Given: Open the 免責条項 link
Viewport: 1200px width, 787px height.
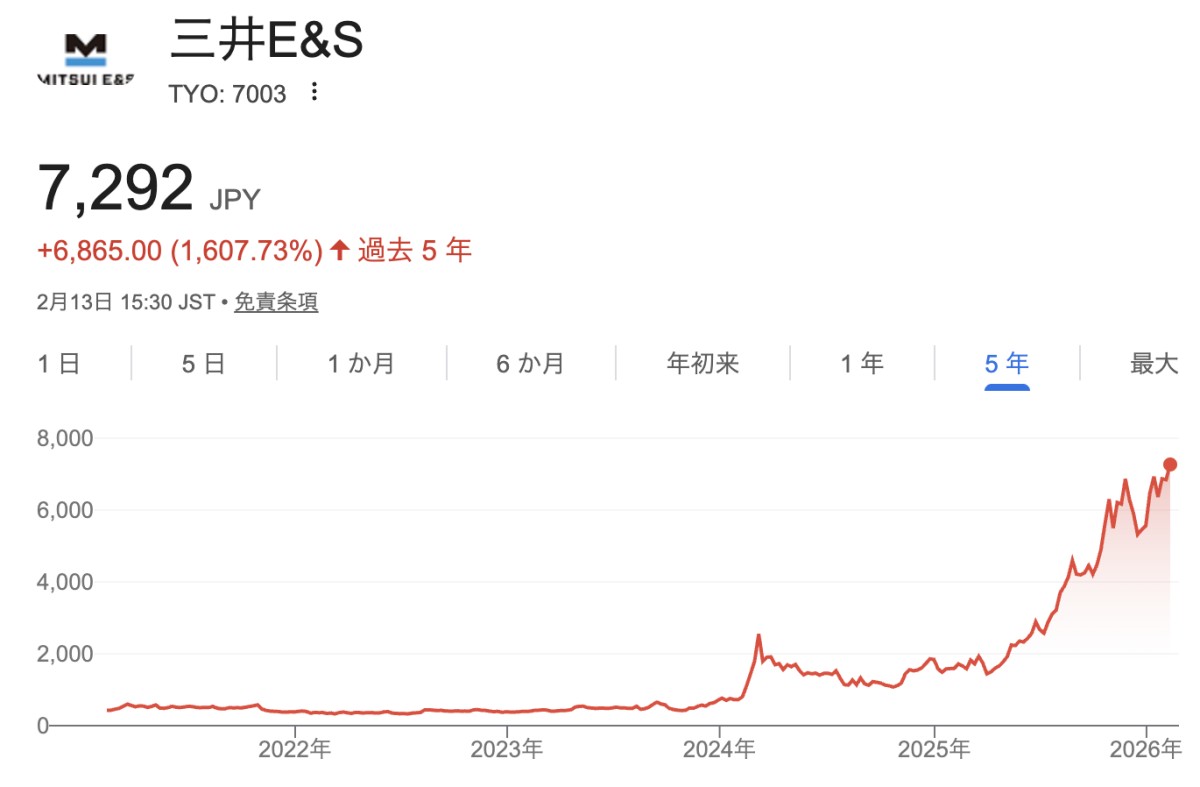Looking at the screenshot, I should [x=276, y=302].
